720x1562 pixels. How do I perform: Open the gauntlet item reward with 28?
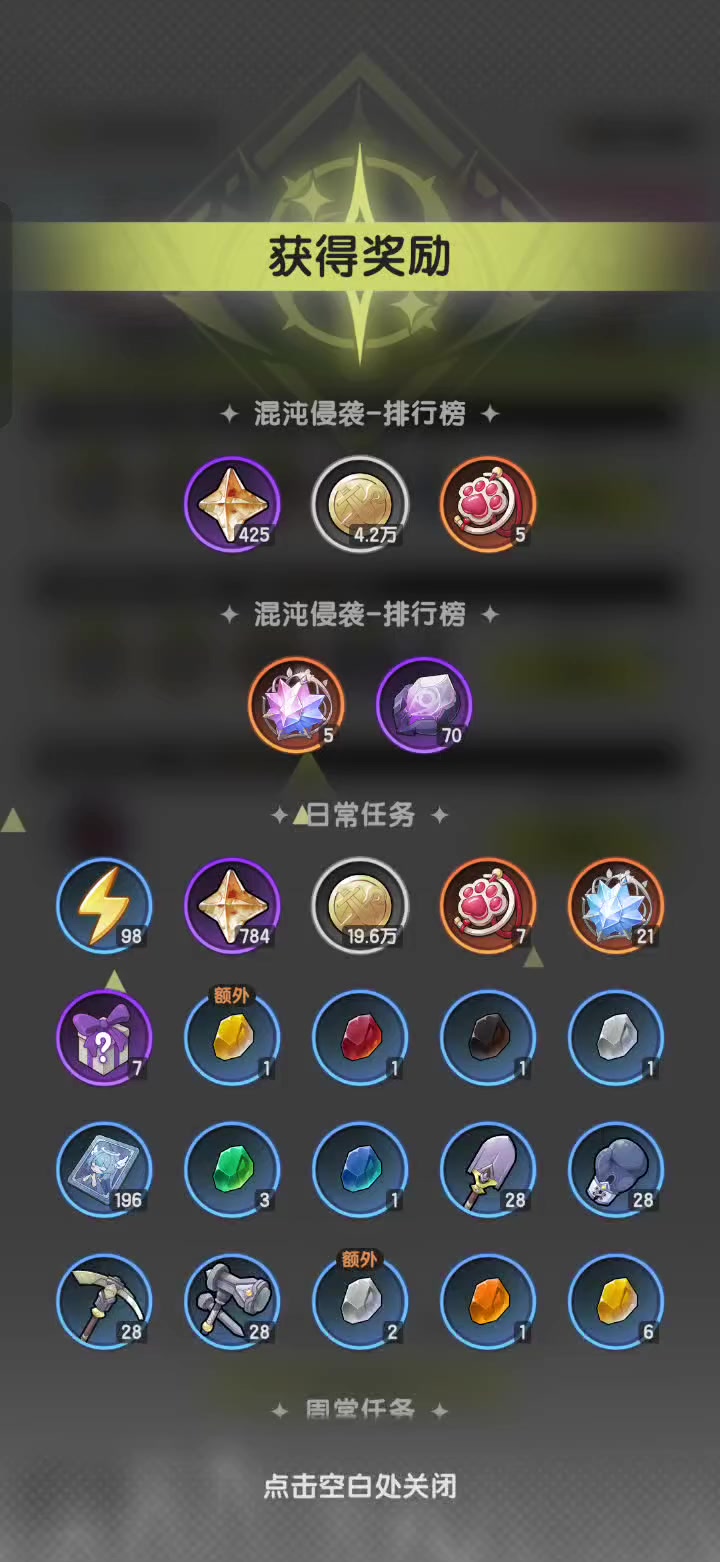pyautogui.click(x=616, y=1170)
